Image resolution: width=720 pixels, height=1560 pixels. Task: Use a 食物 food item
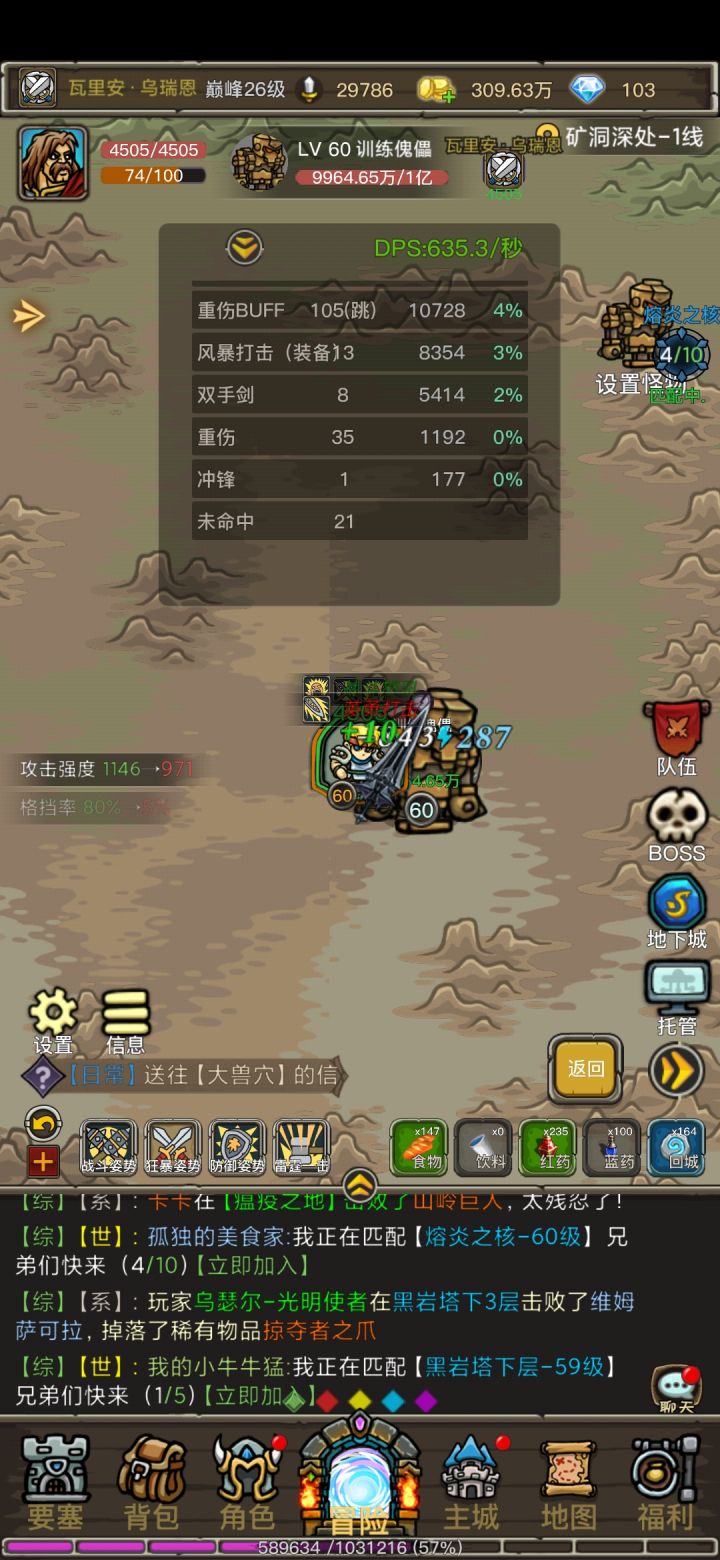point(418,1147)
